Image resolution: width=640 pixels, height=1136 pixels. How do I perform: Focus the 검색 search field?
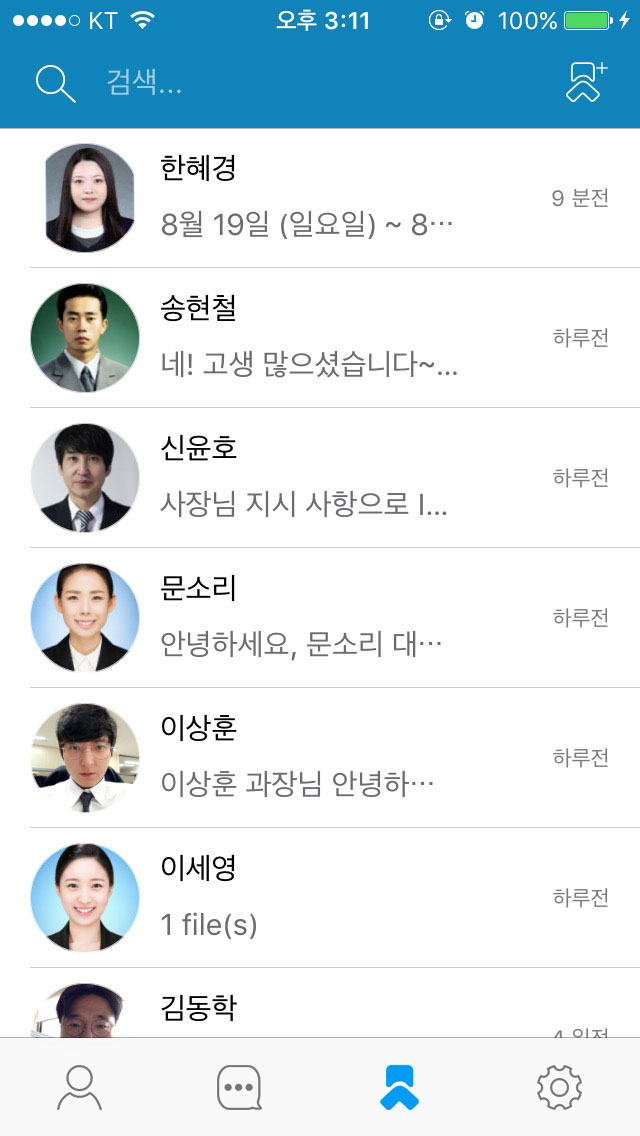pyautogui.click(x=319, y=83)
